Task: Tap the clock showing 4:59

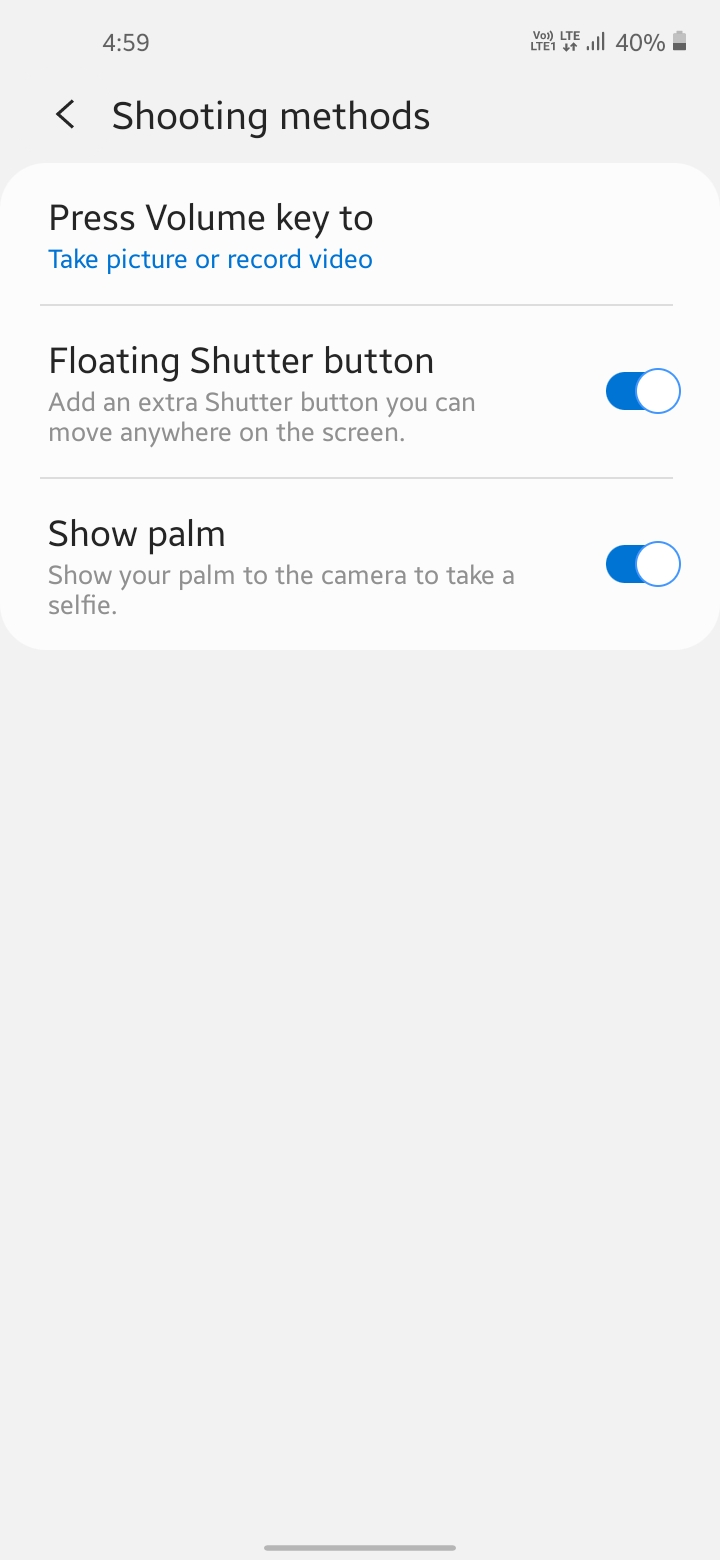Action: [125, 42]
